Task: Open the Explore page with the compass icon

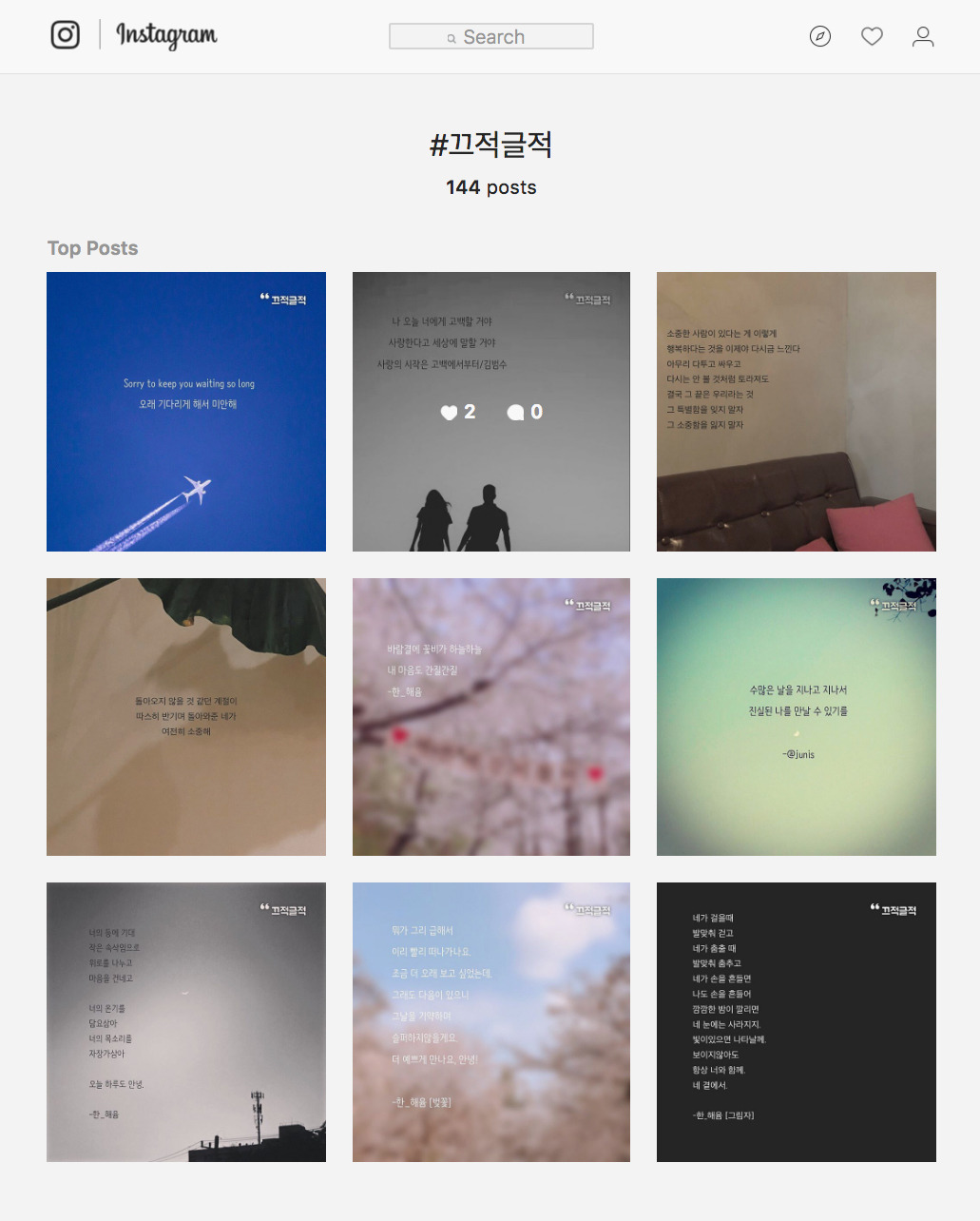Action: coord(819,36)
